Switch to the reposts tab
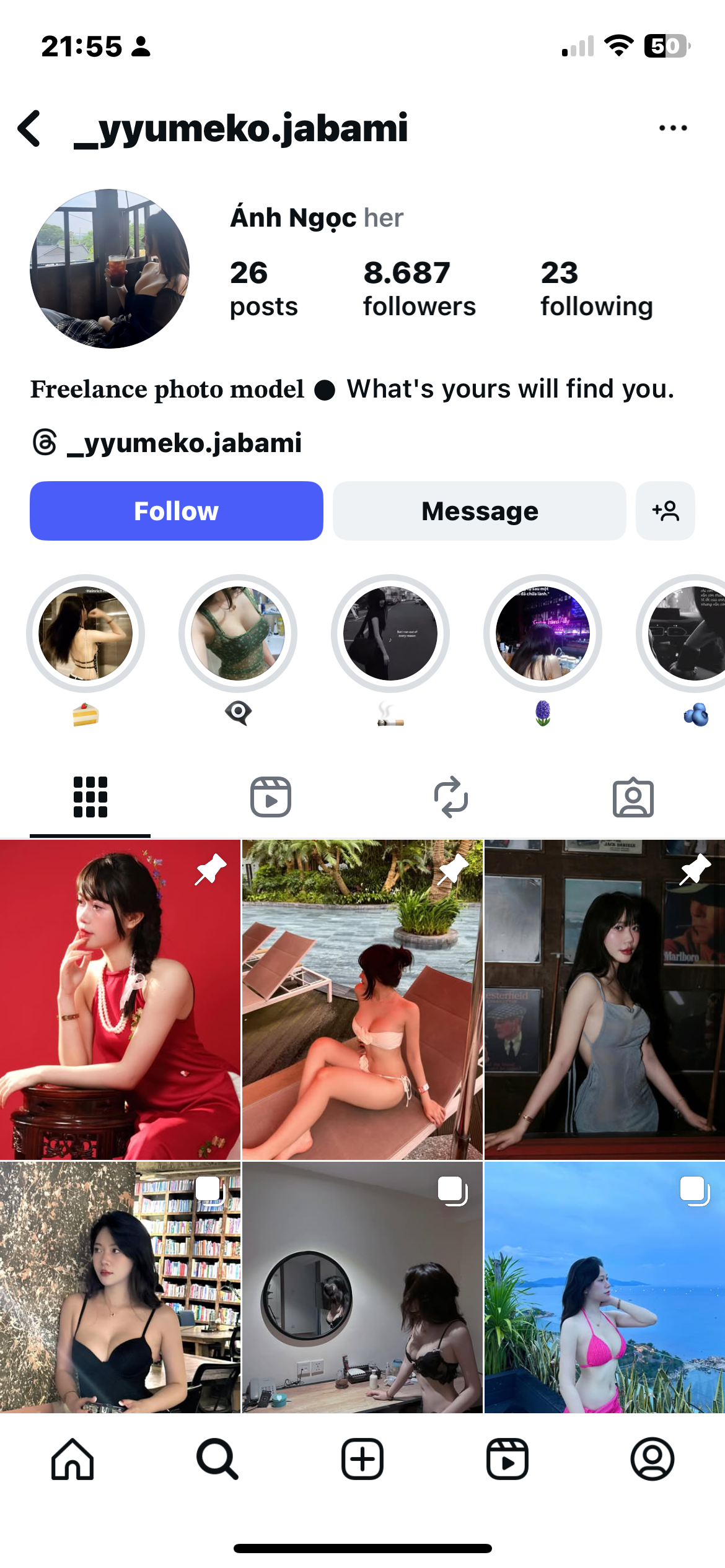This screenshot has height=1568, width=725. [x=451, y=797]
